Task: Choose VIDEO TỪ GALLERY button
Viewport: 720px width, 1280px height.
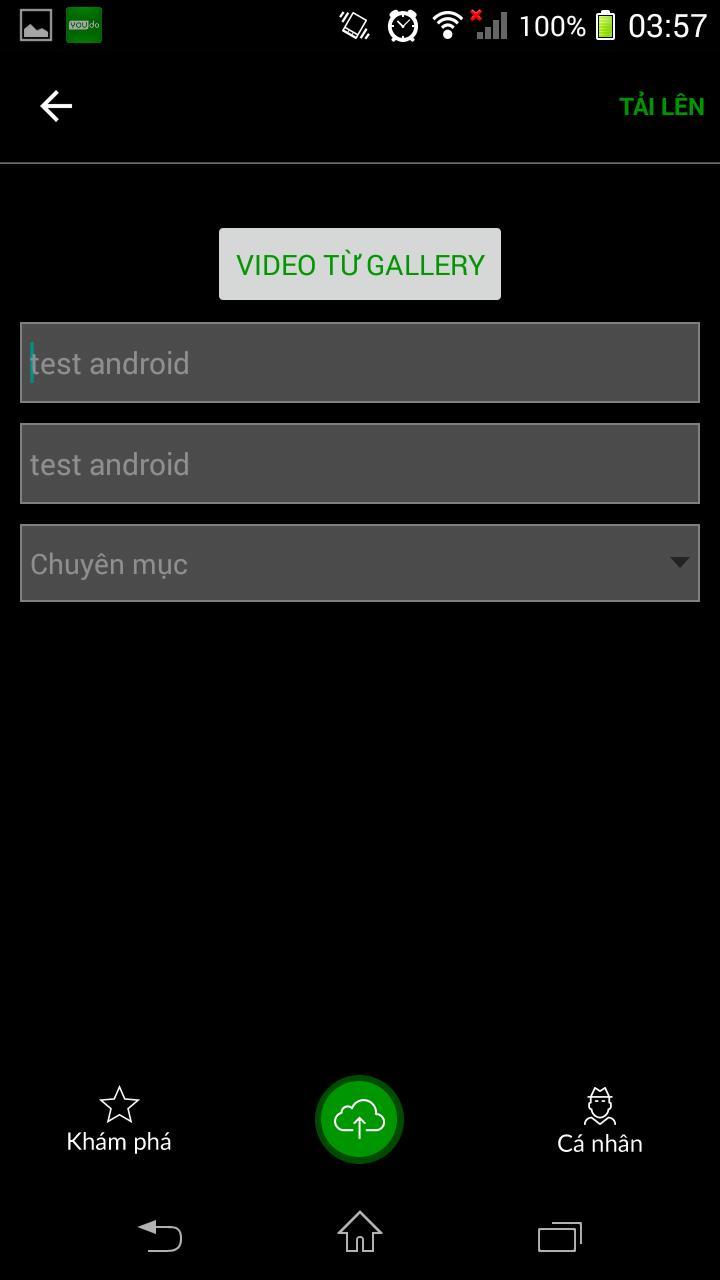Action: [x=360, y=264]
